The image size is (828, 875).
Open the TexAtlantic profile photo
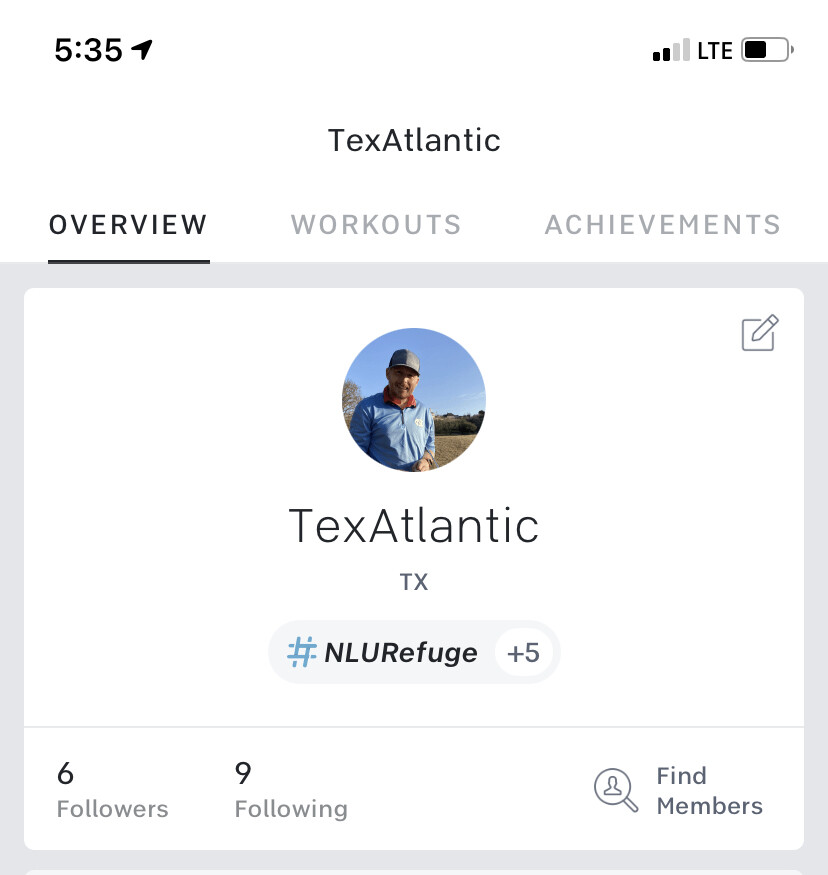point(414,400)
